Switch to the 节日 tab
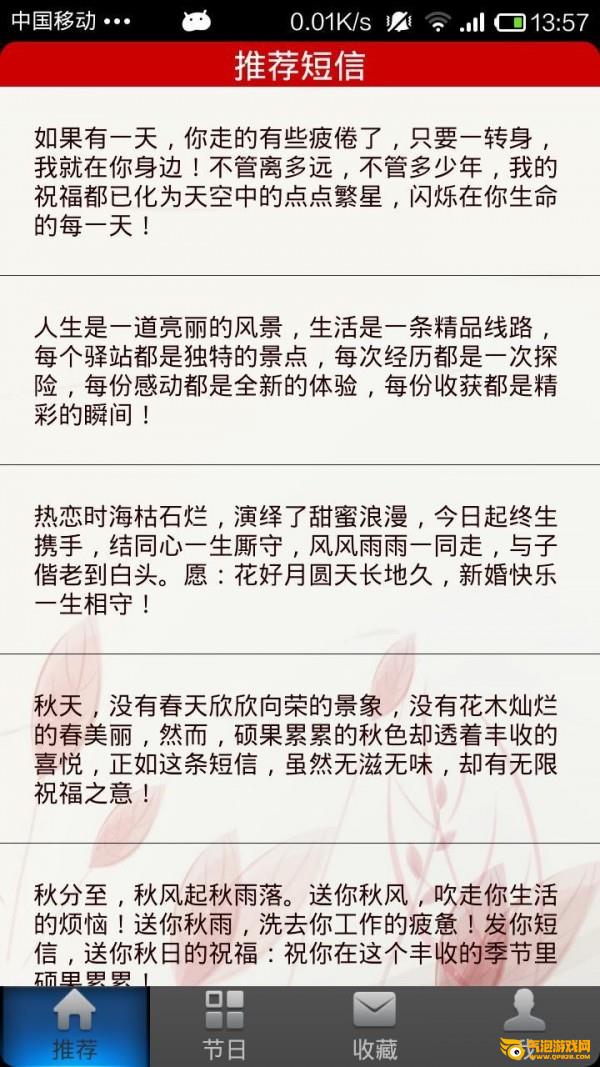This screenshot has width=600, height=1067. (x=224, y=1026)
